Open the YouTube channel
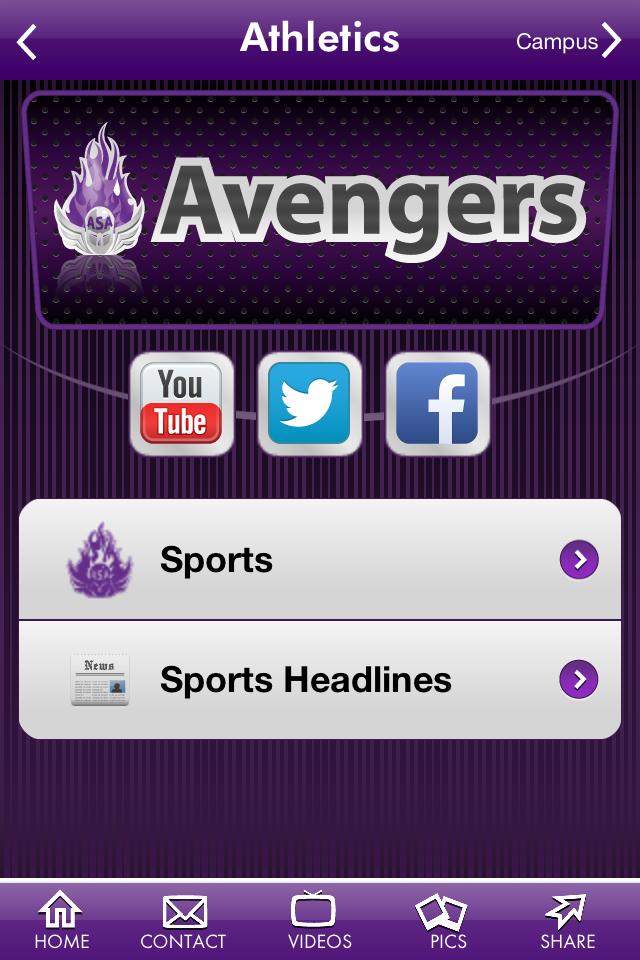Image resolution: width=640 pixels, height=960 pixels. [181, 404]
